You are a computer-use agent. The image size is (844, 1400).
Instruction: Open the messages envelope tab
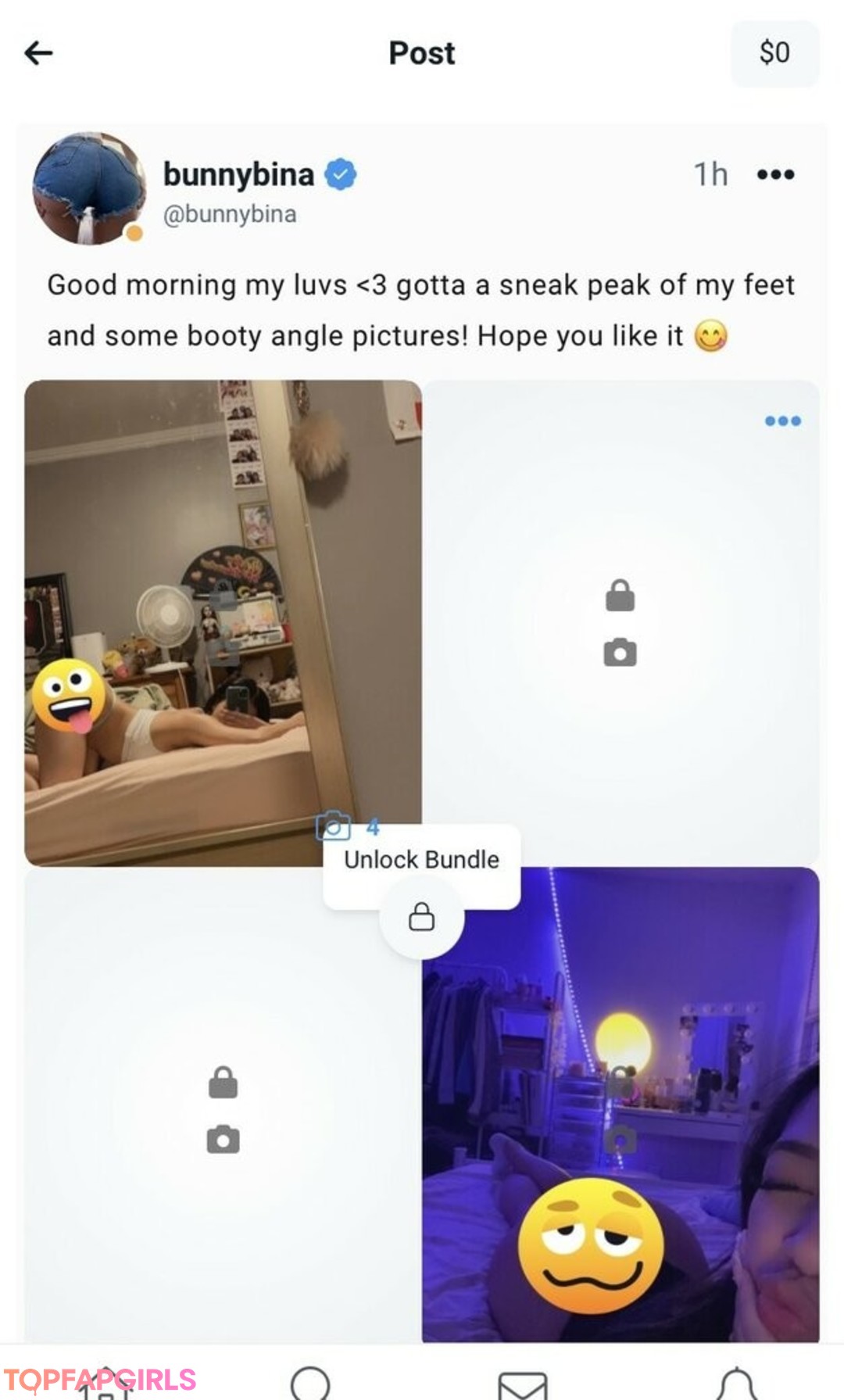click(522, 1384)
